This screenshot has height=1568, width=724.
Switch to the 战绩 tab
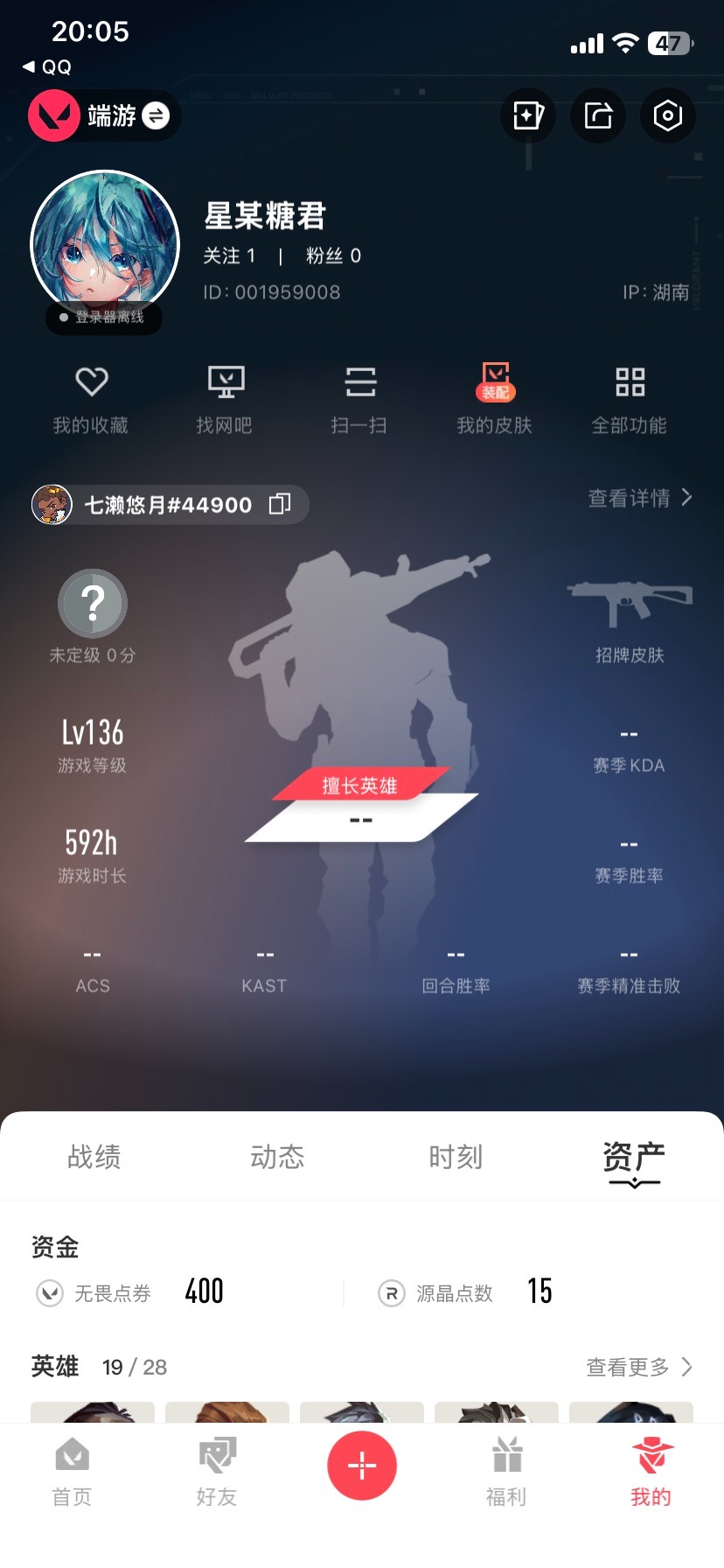[x=94, y=1157]
